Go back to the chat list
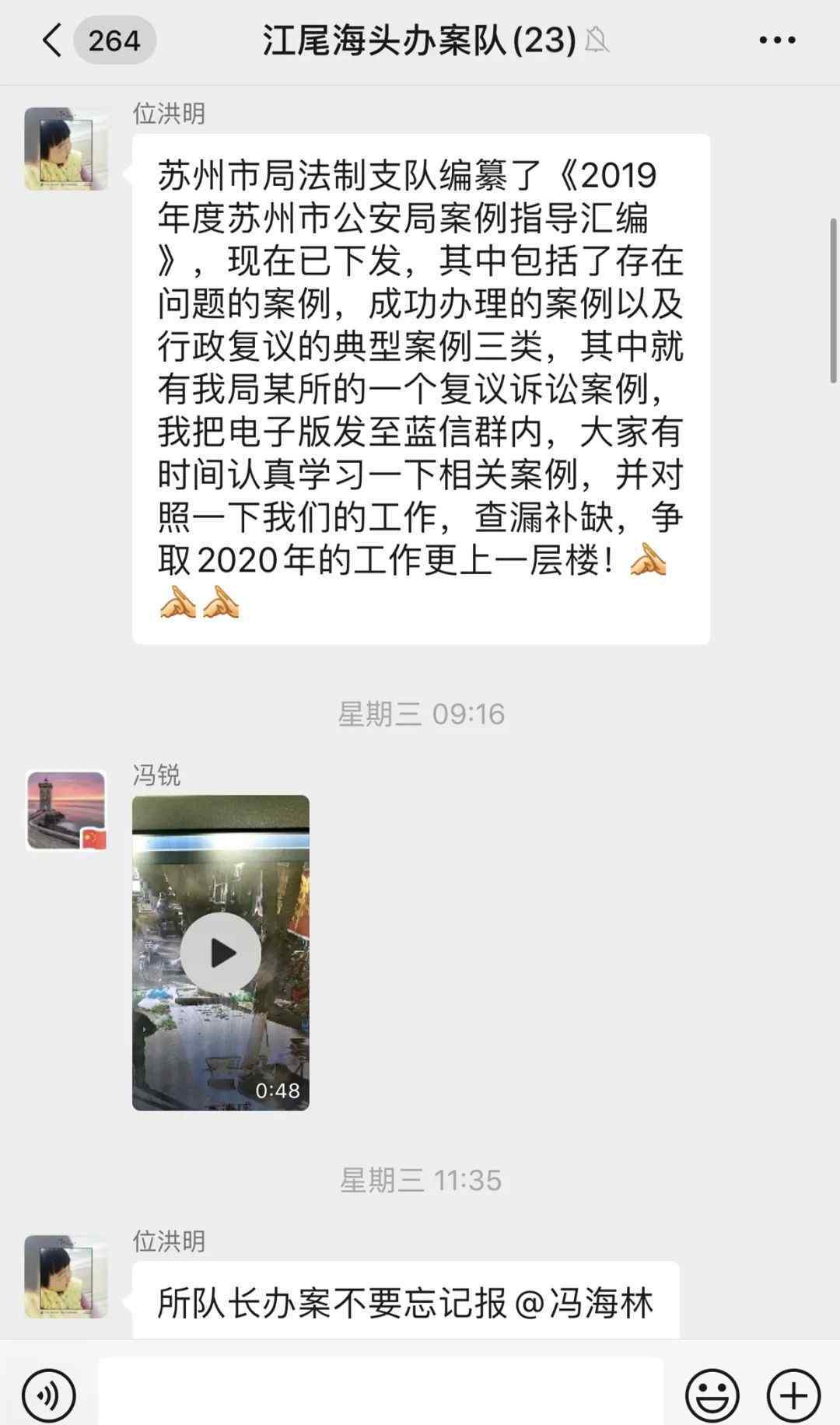The width and height of the screenshot is (840, 1425). click(x=51, y=40)
